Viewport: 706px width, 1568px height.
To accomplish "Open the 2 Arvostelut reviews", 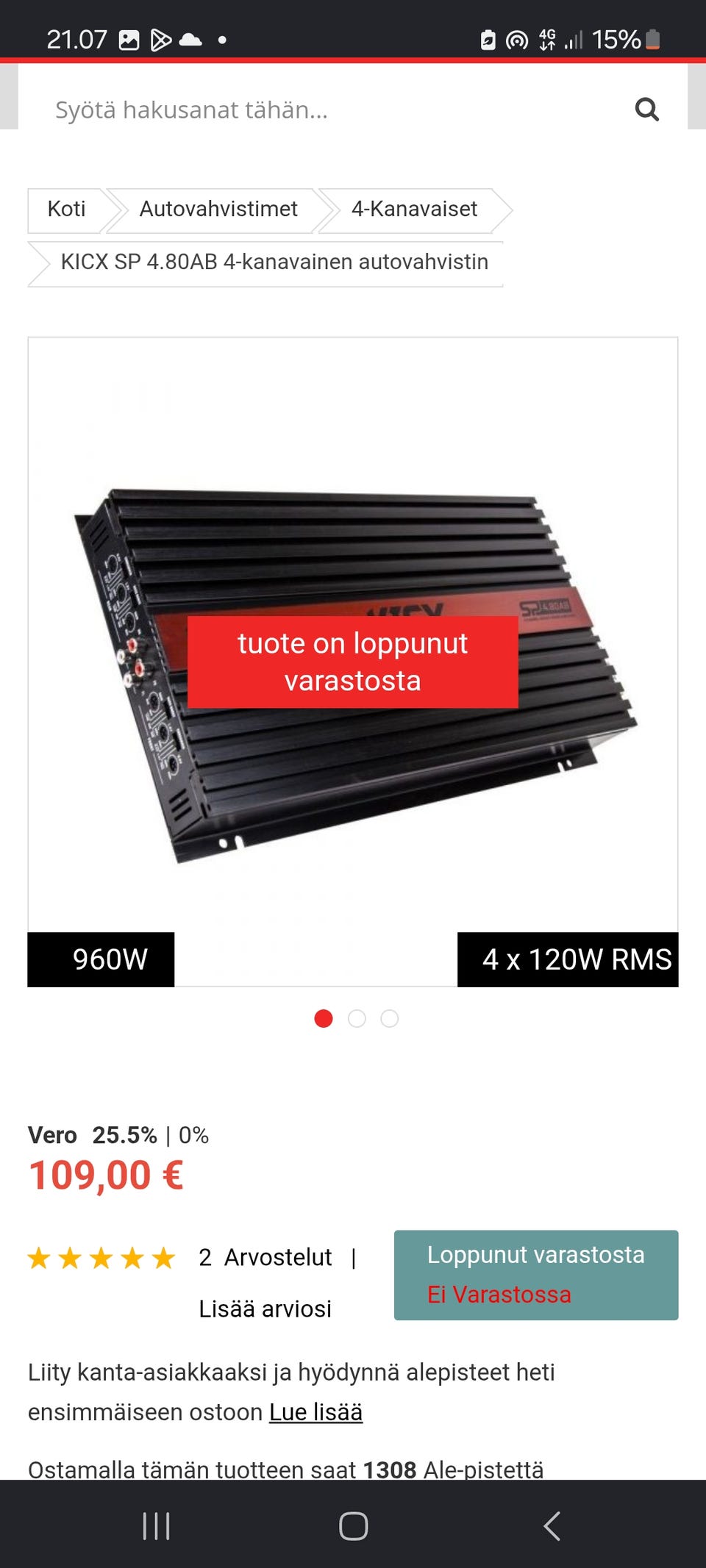I will (x=265, y=1258).
